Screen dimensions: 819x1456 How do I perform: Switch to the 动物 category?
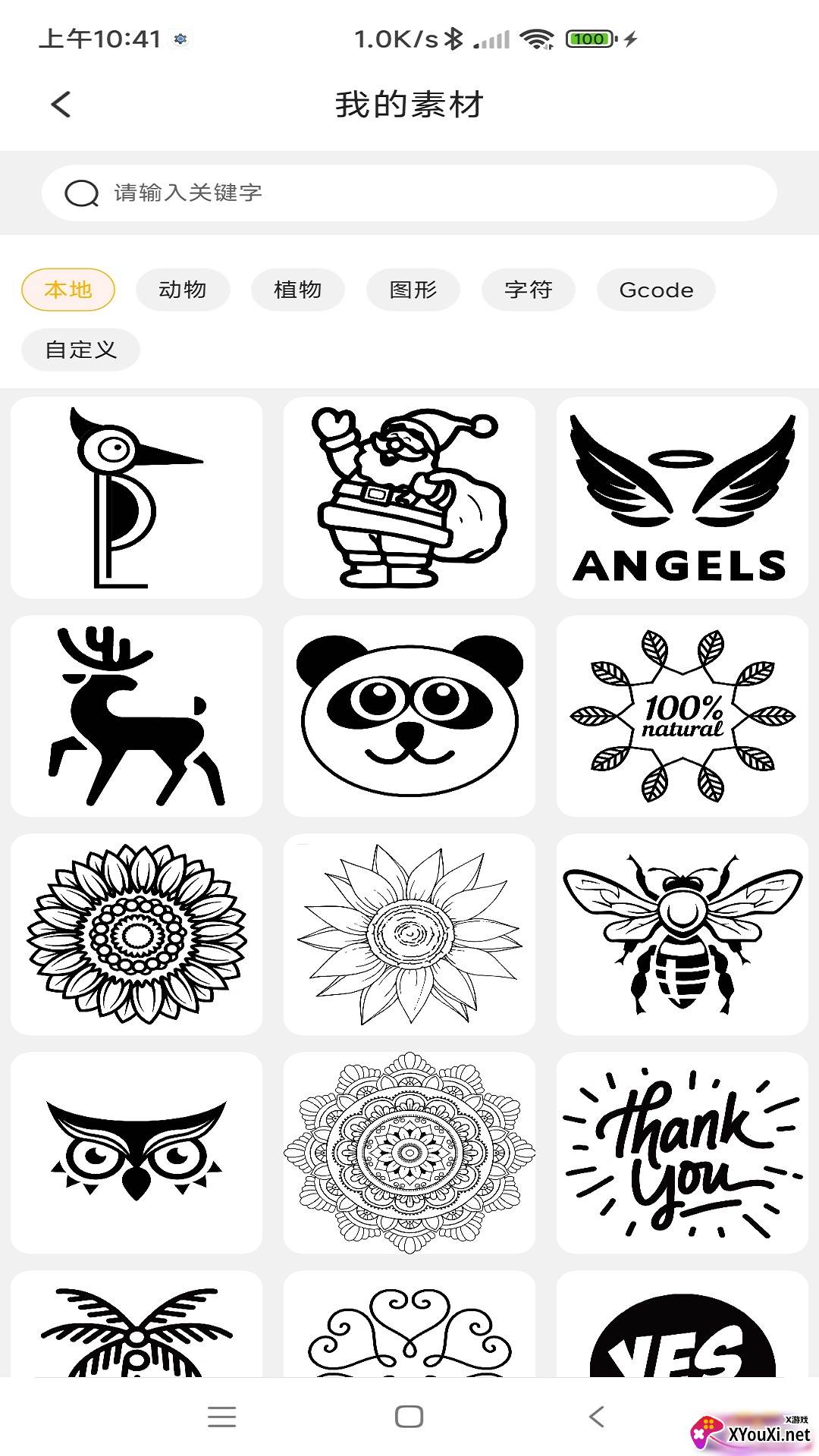pyautogui.click(x=183, y=290)
